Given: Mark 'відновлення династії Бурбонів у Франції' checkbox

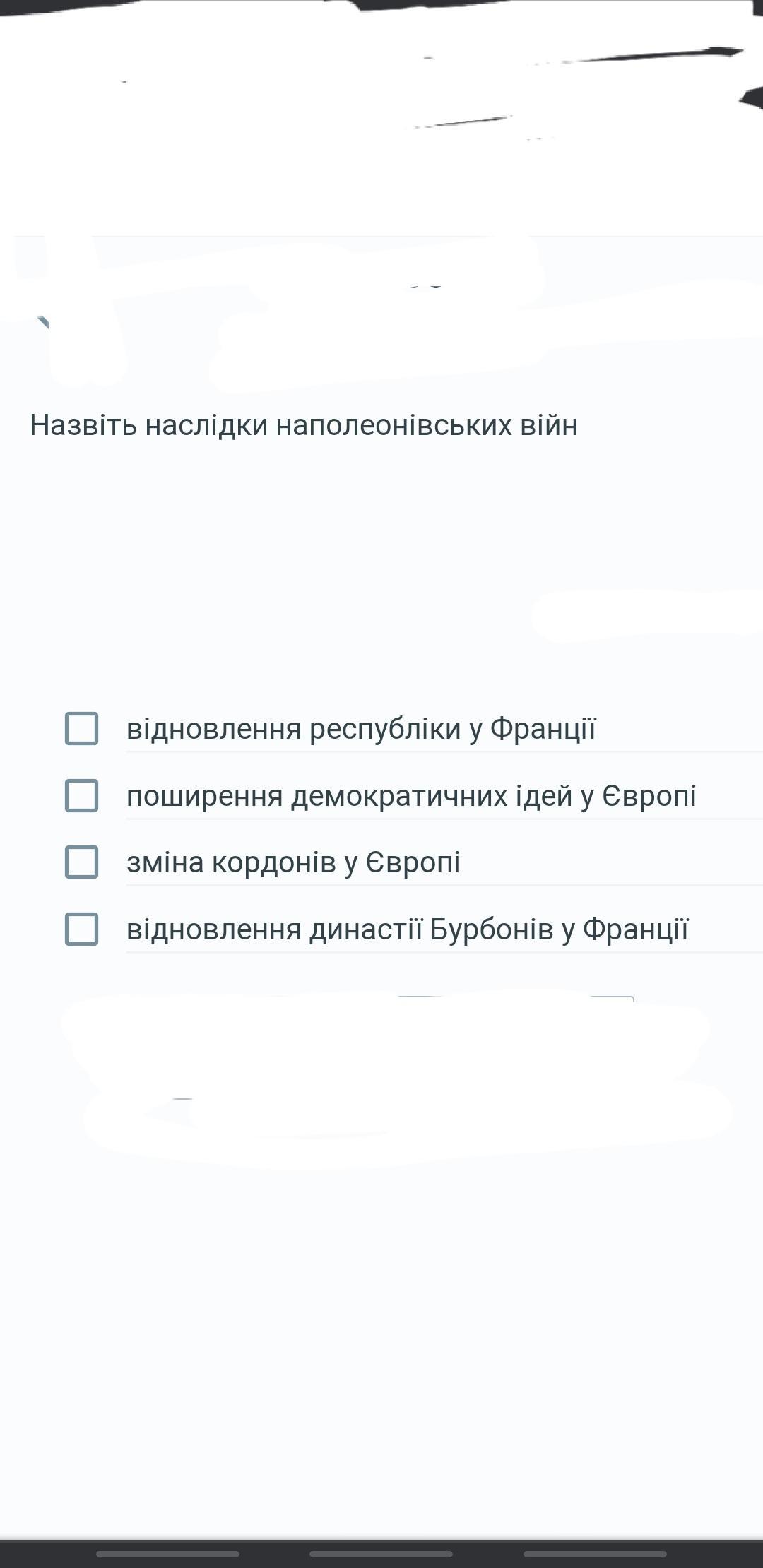Looking at the screenshot, I should [x=81, y=929].
